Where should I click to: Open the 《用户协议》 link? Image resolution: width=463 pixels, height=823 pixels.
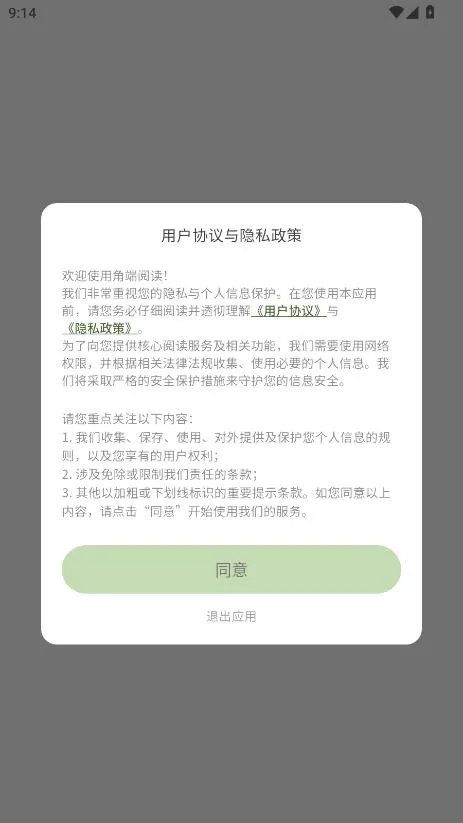point(289,311)
